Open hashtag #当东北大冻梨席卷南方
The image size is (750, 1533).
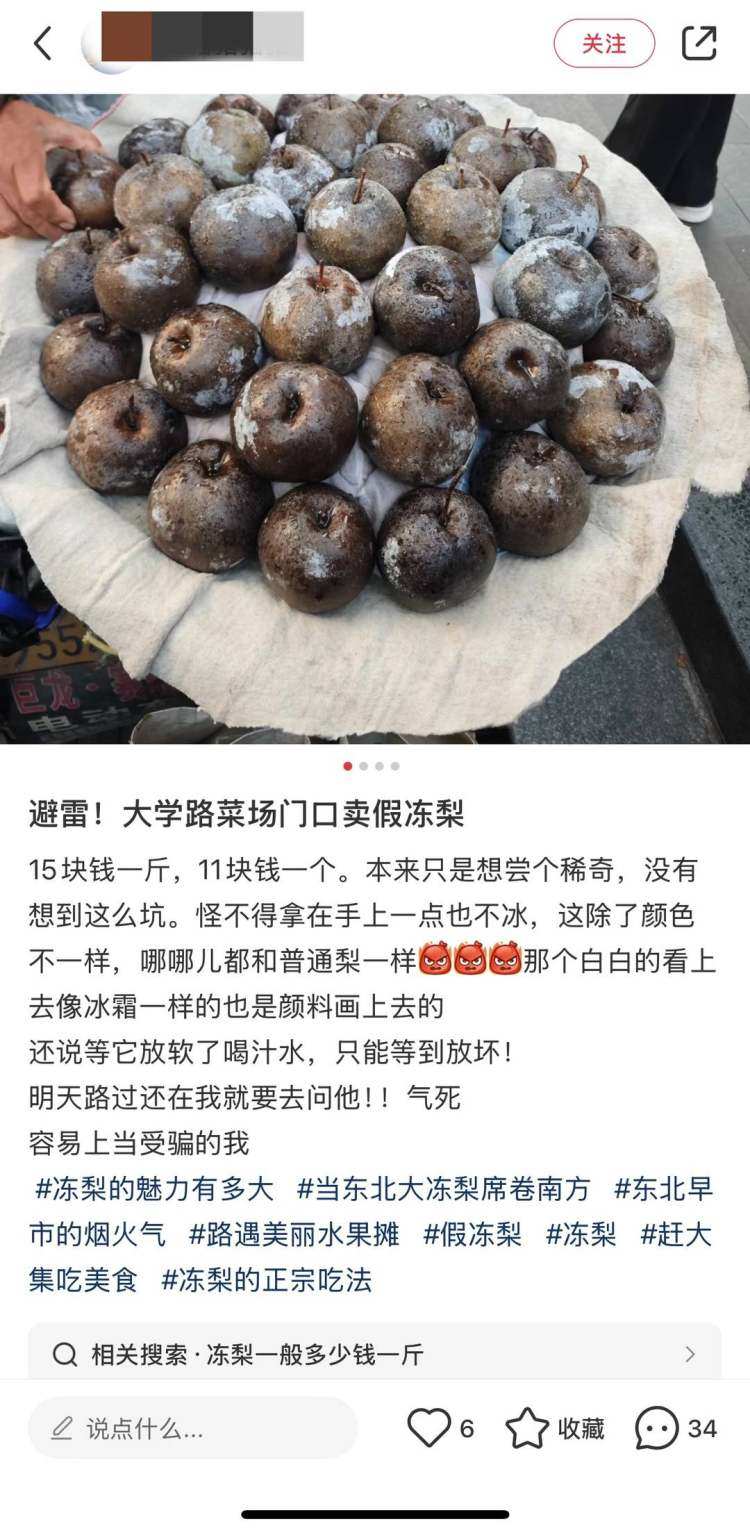[443, 1189]
